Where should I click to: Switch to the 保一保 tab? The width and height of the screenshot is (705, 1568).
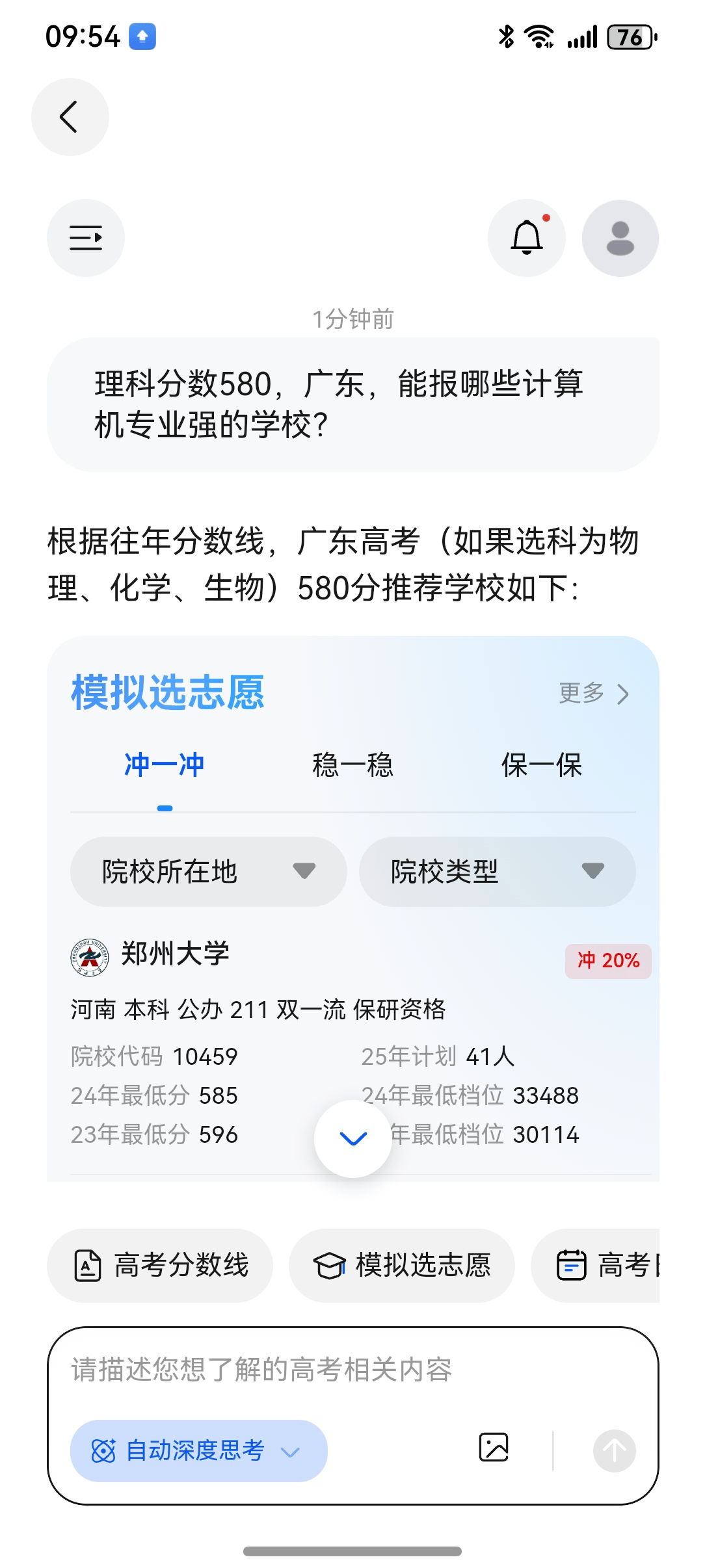point(541,765)
